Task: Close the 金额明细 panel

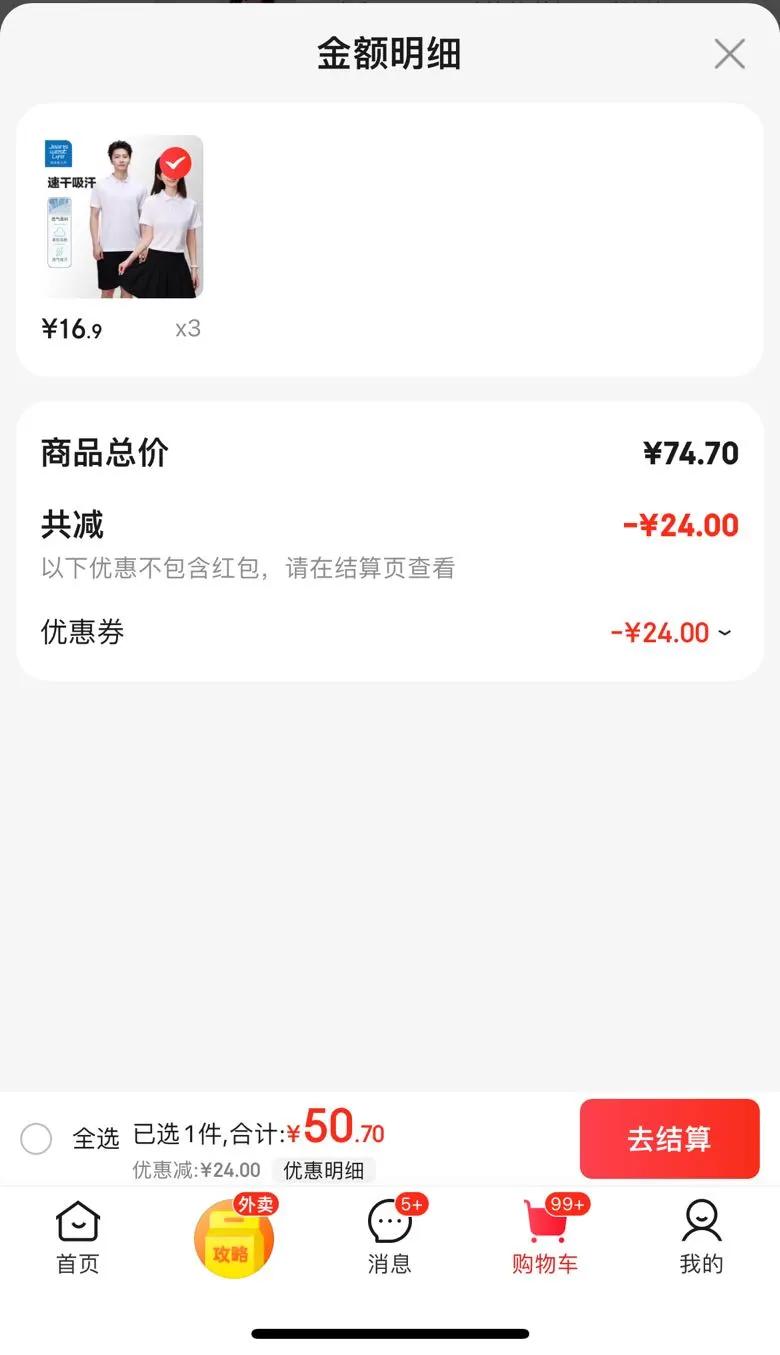Action: click(729, 54)
